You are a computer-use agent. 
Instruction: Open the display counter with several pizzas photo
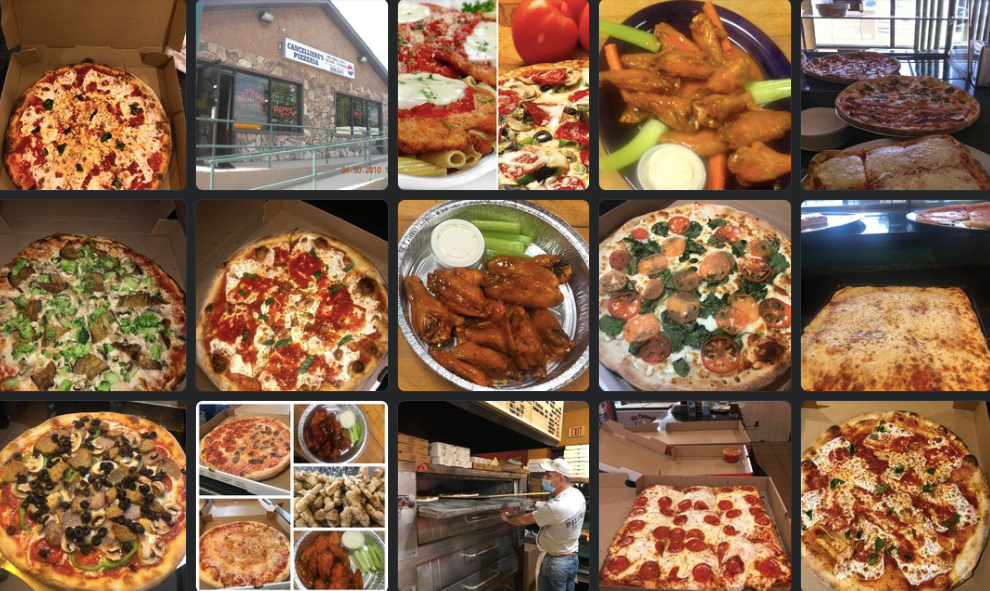point(895,95)
